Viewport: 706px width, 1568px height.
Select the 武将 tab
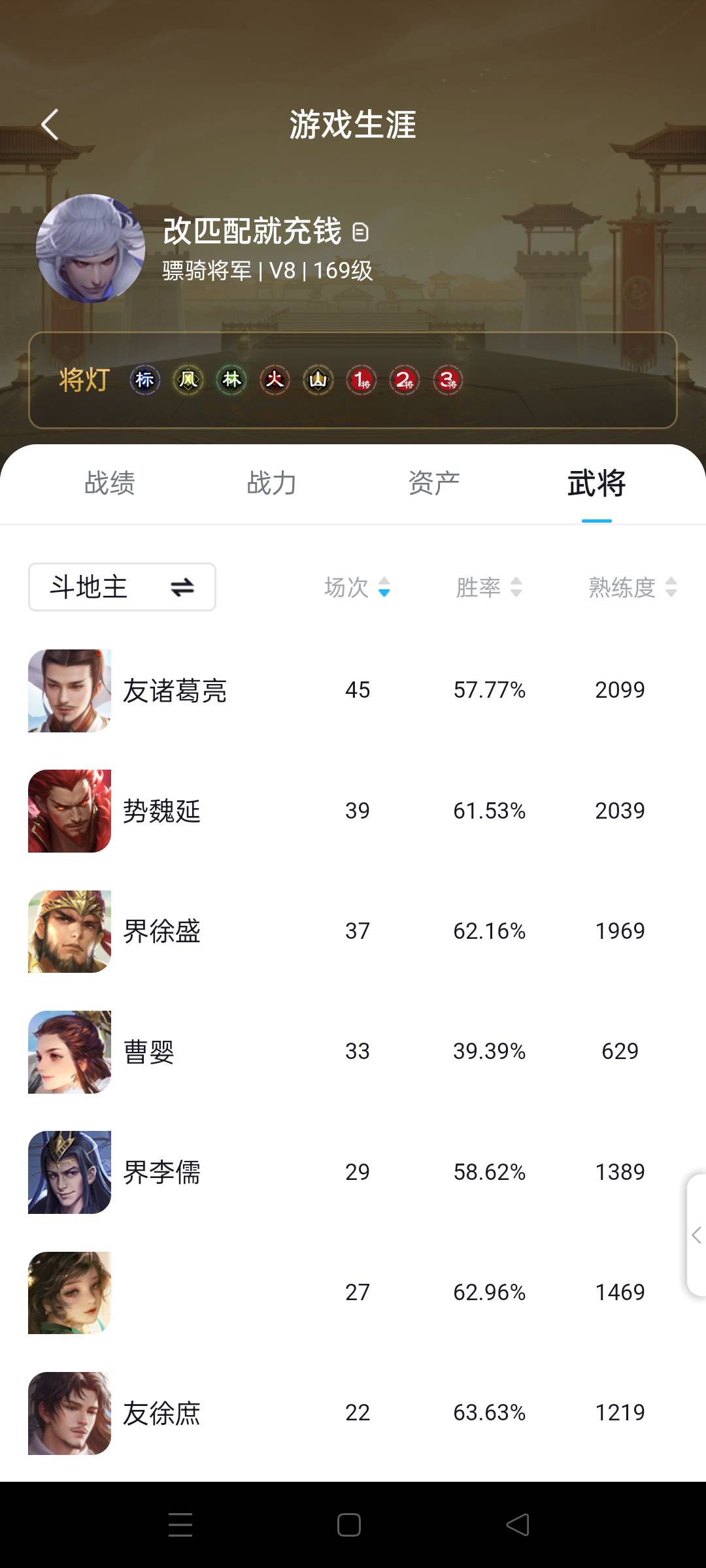(596, 483)
